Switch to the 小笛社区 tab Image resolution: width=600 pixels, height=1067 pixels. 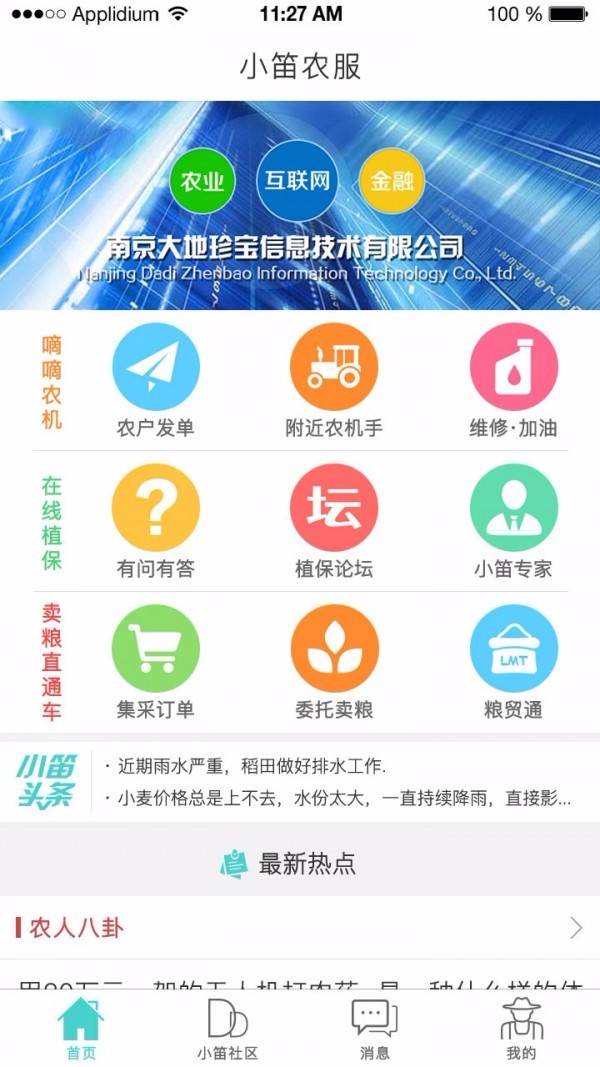(x=228, y=1028)
